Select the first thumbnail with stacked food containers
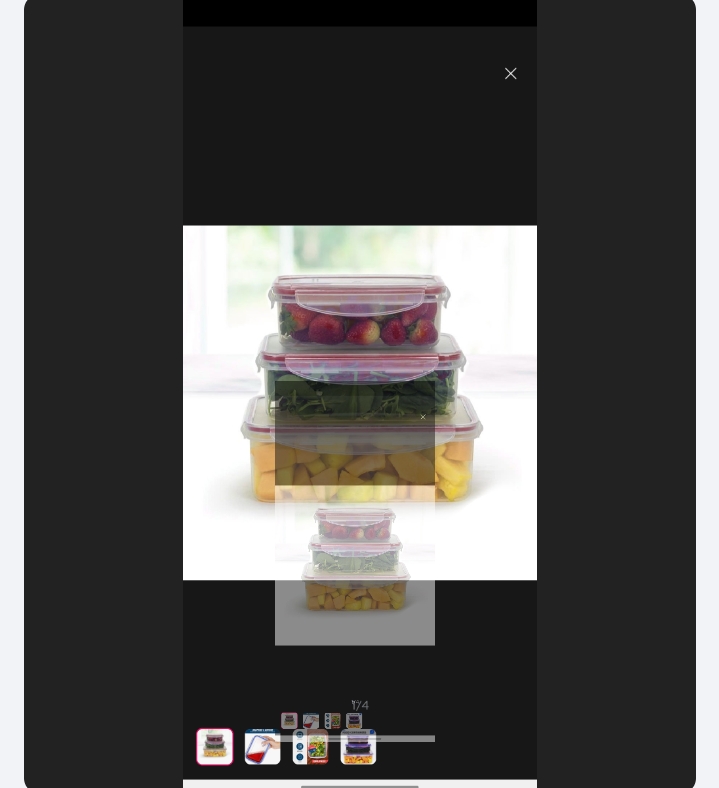 tap(215, 747)
